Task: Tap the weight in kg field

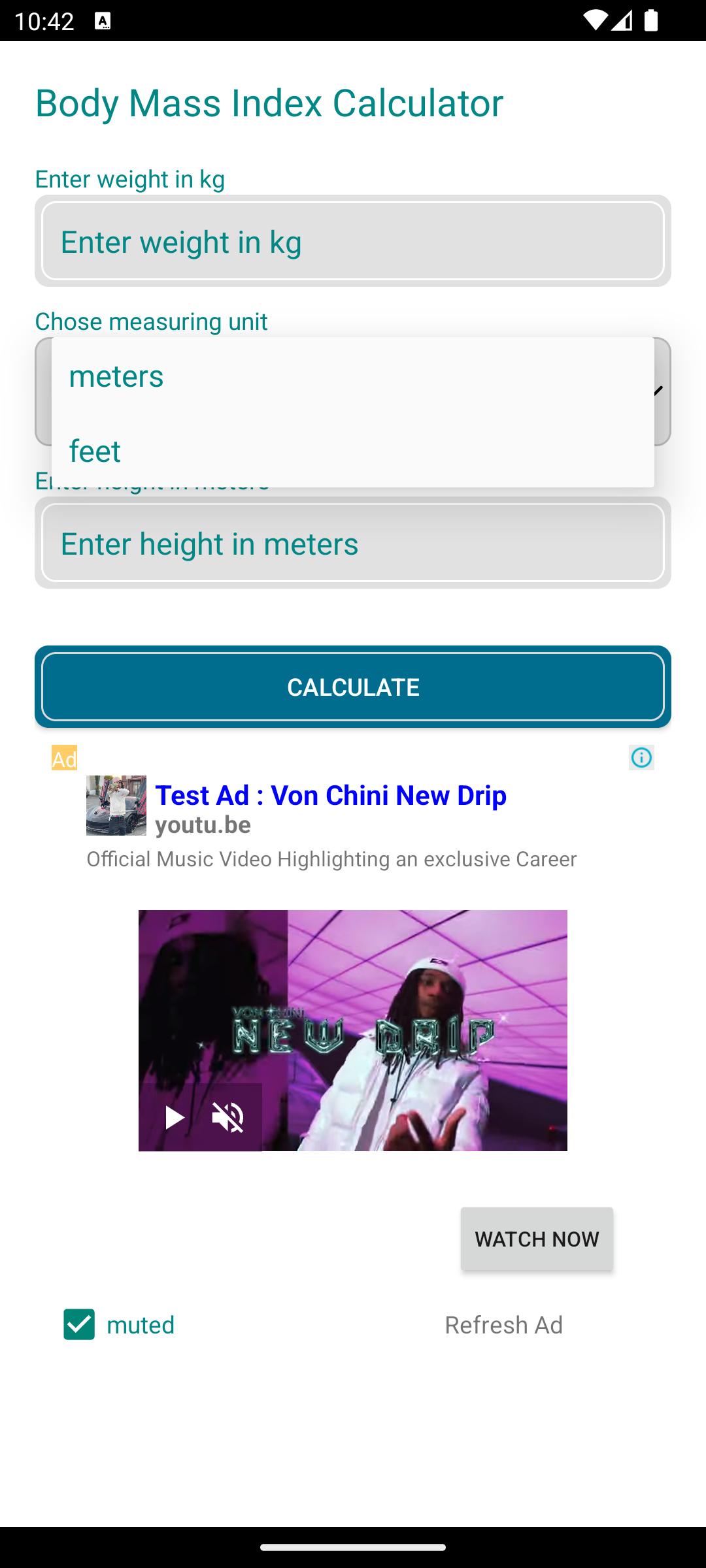Action: (x=353, y=241)
